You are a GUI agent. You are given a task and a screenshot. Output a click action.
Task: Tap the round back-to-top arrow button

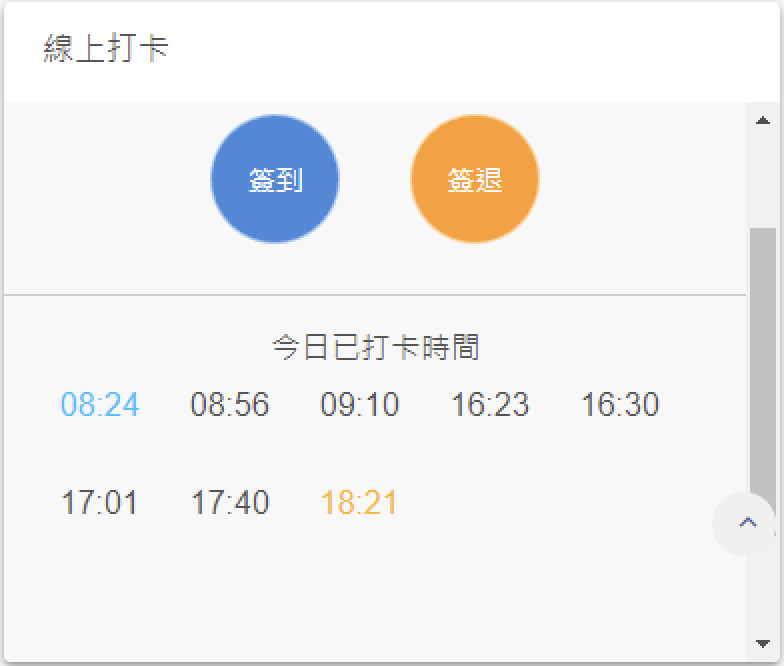tap(746, 523)
